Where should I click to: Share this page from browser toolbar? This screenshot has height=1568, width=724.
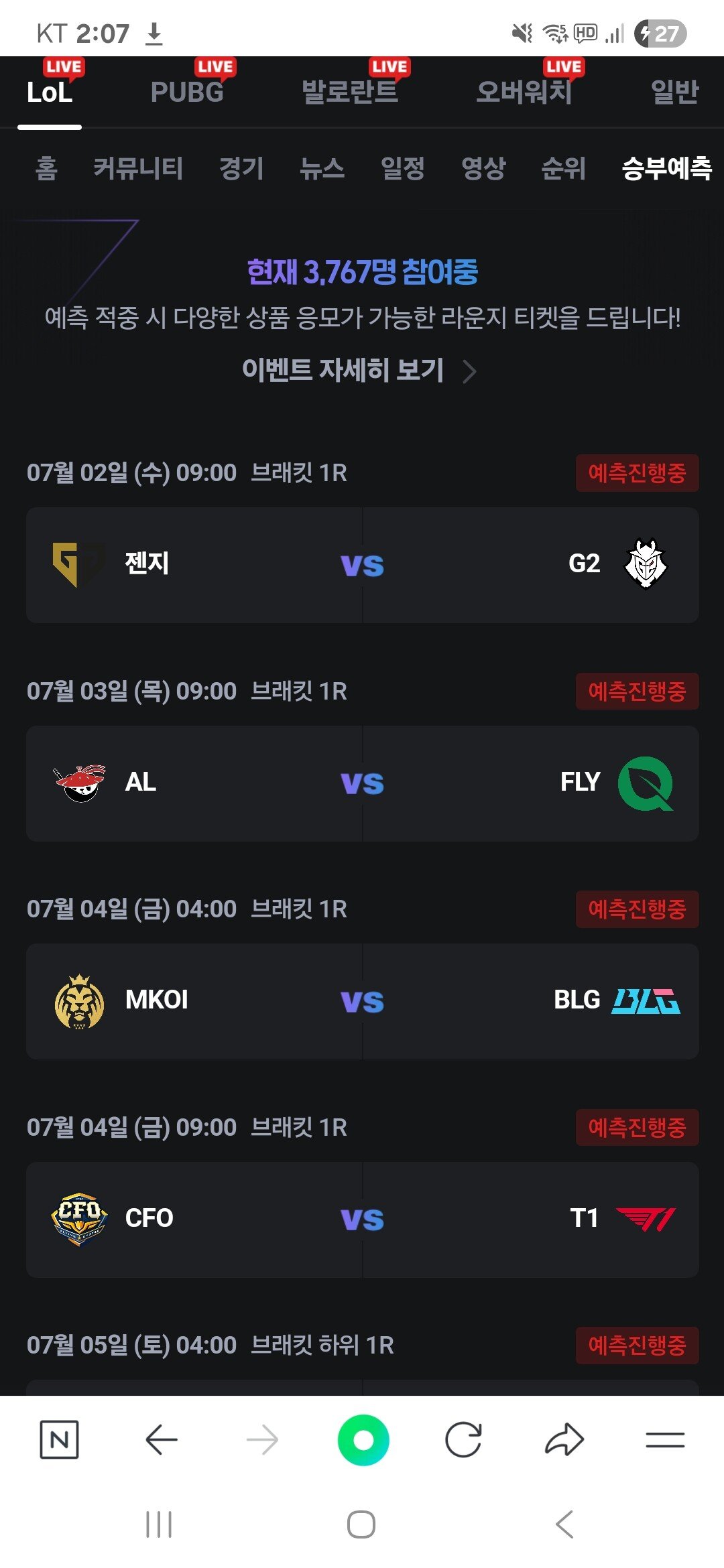coord(564,1439)
